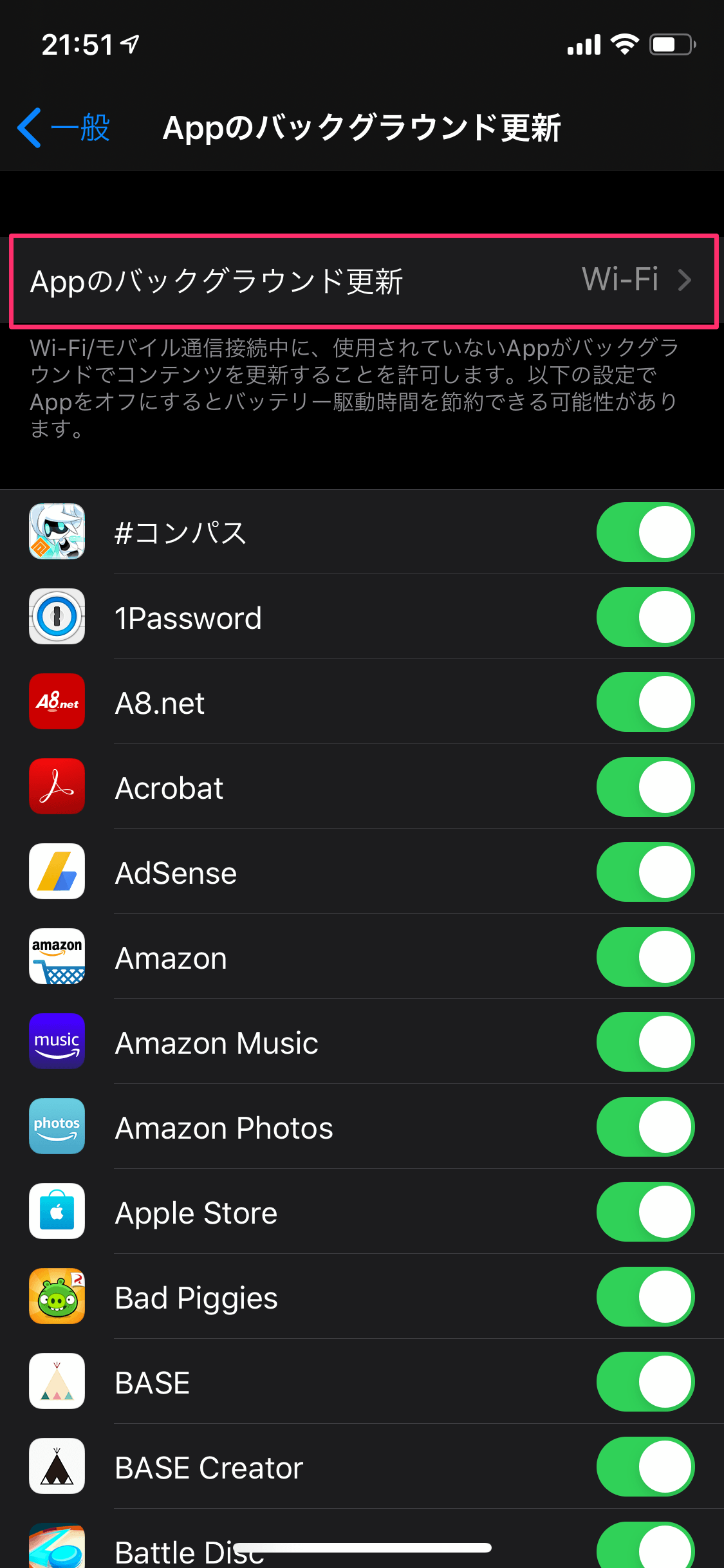Tap the chevron next to Wi-Fi
Image resolution: width=724 pixels, height=1568 pixels.
[x=684, y=280]
